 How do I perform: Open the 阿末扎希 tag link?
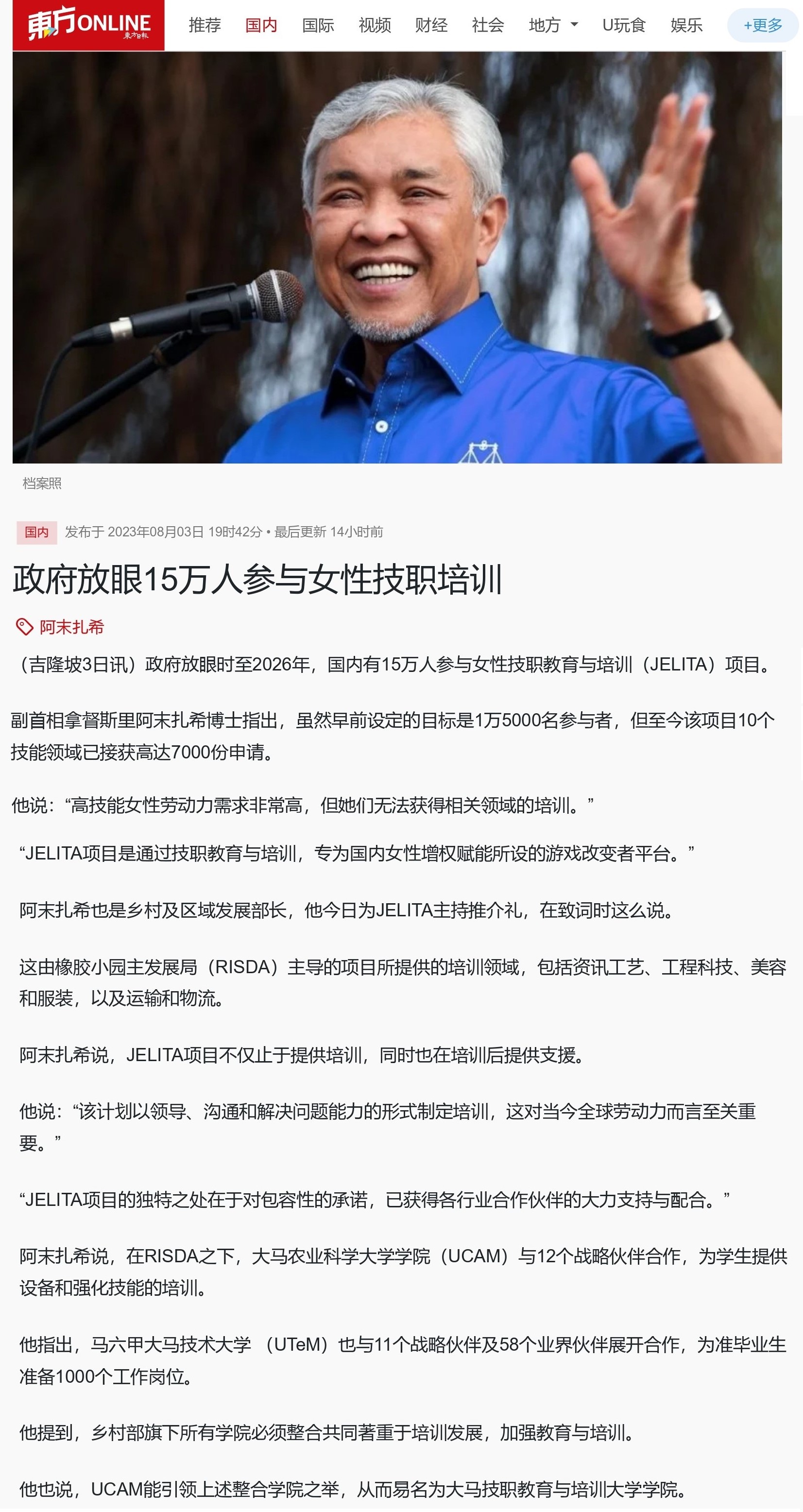[x=71, y=627]
